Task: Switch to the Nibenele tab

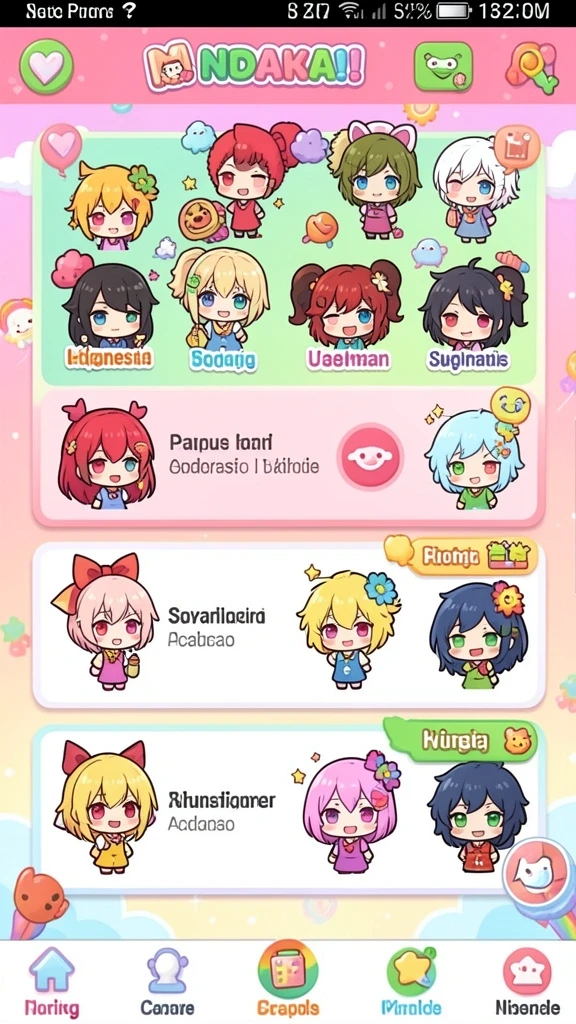Action: pos(527,983)
